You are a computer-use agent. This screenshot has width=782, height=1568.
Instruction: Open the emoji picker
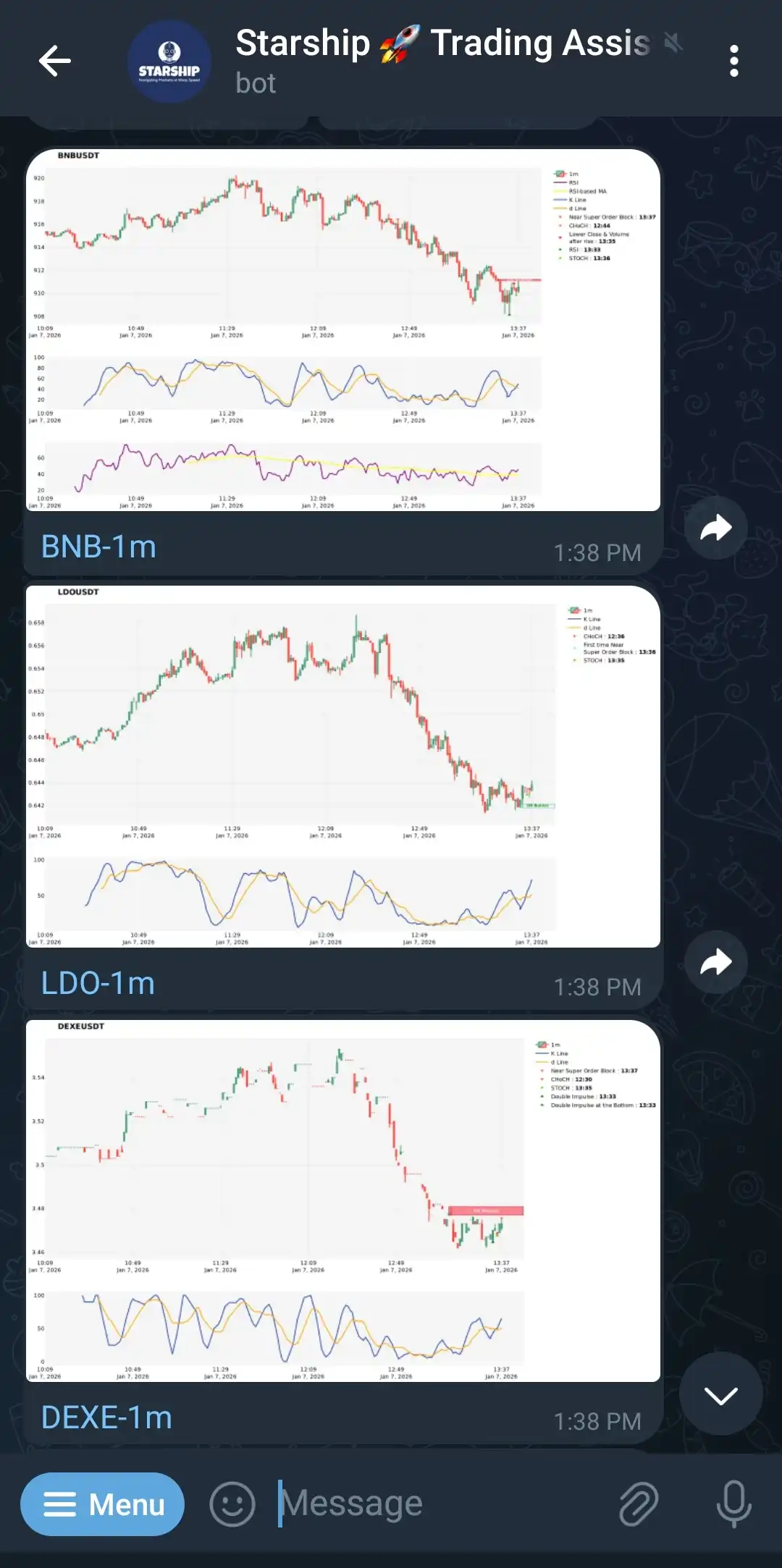coord(232,1504)
